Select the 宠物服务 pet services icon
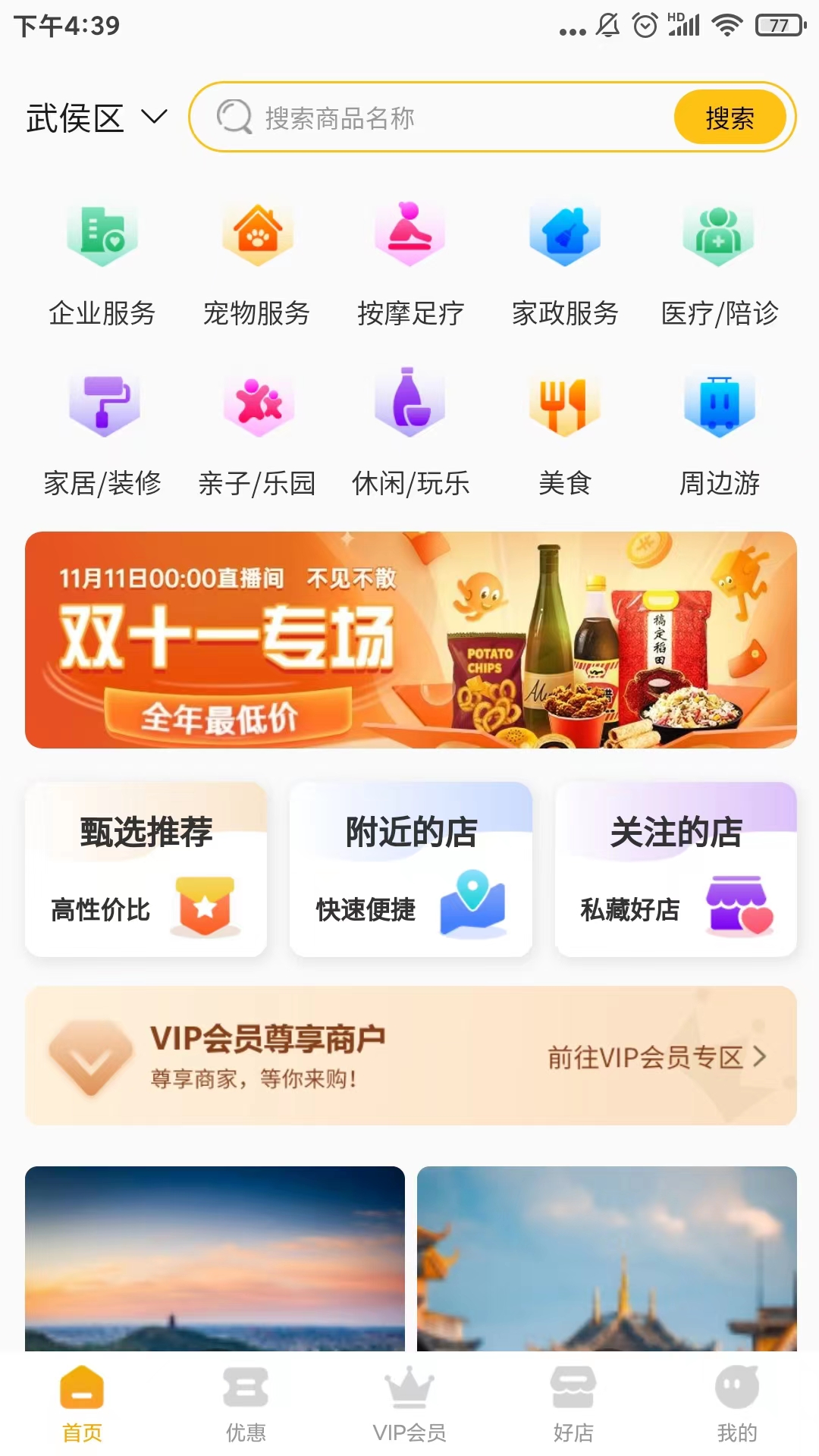This screenshot has height=1456, width=819. (x=257, y=258)
